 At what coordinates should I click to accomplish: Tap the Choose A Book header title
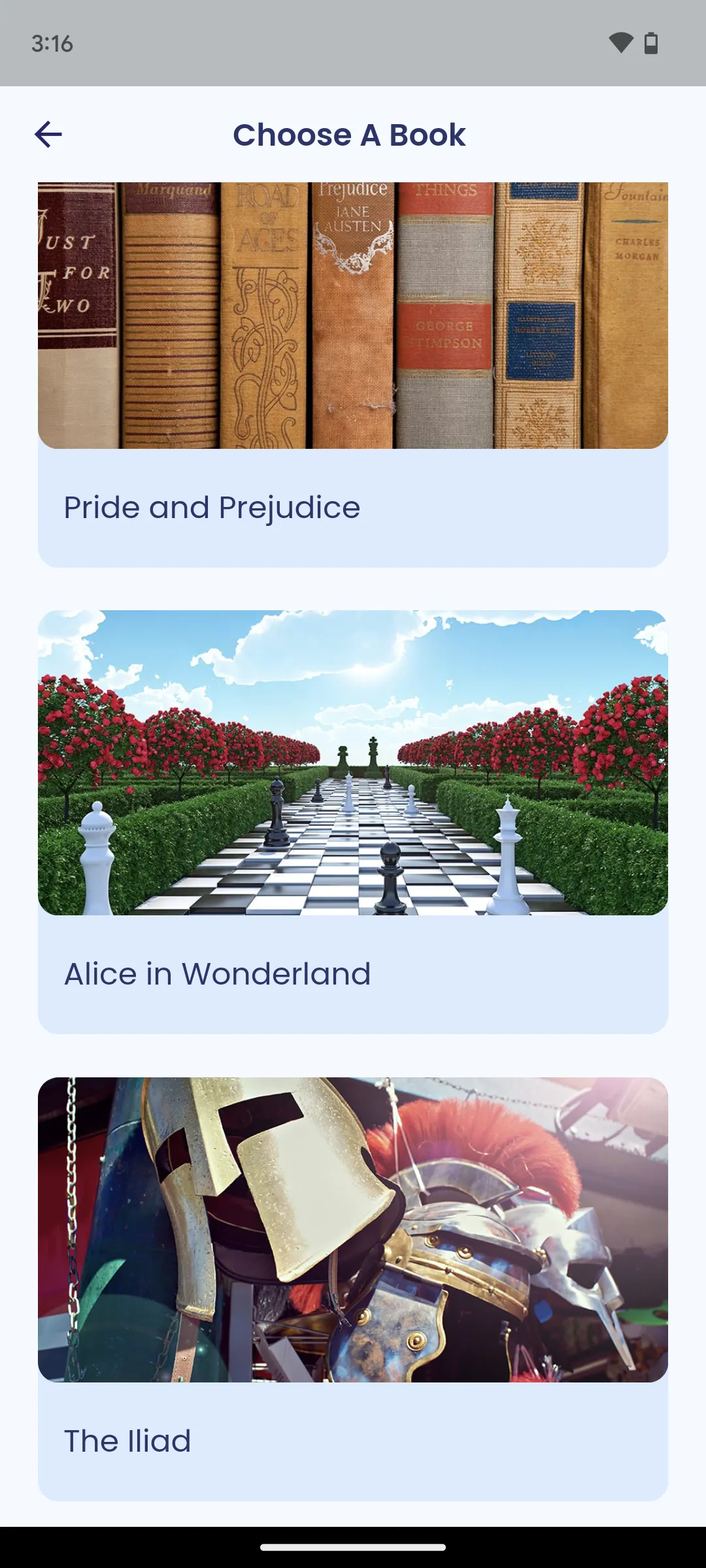pyautogui.click(x=350, y=134)
